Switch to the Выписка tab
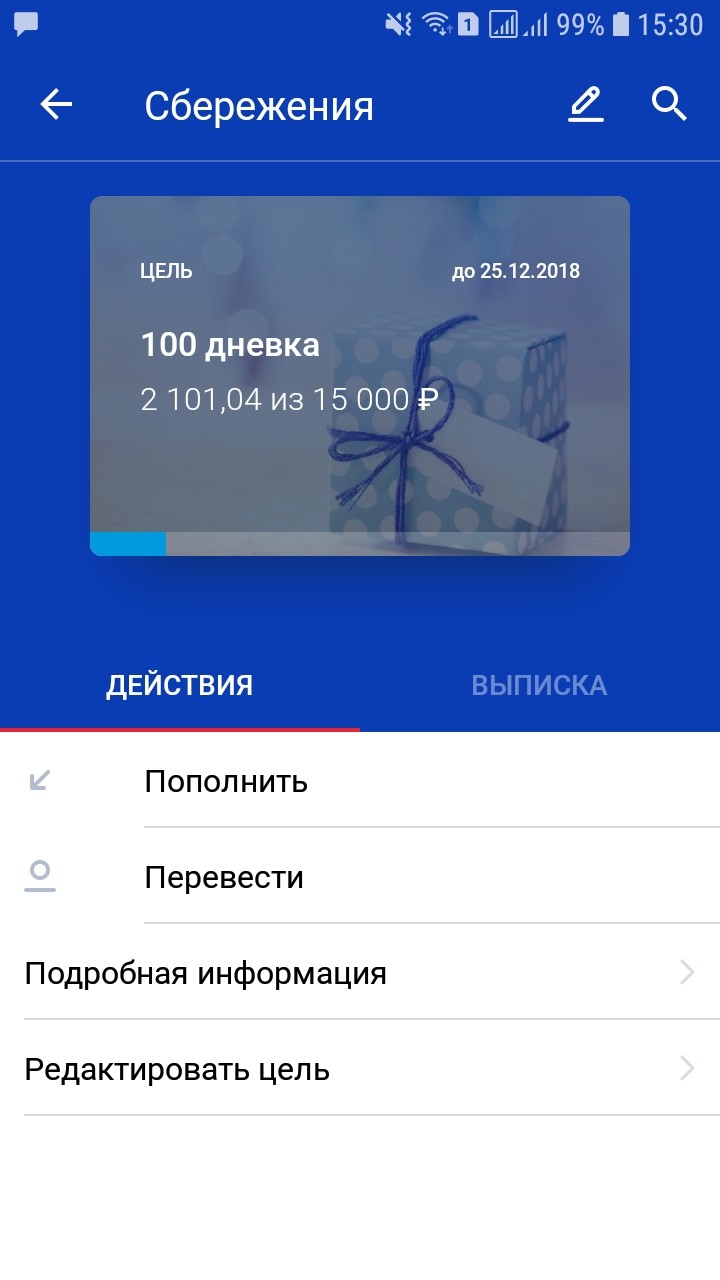Viewport: 720px width, 1280px height. 539,685
